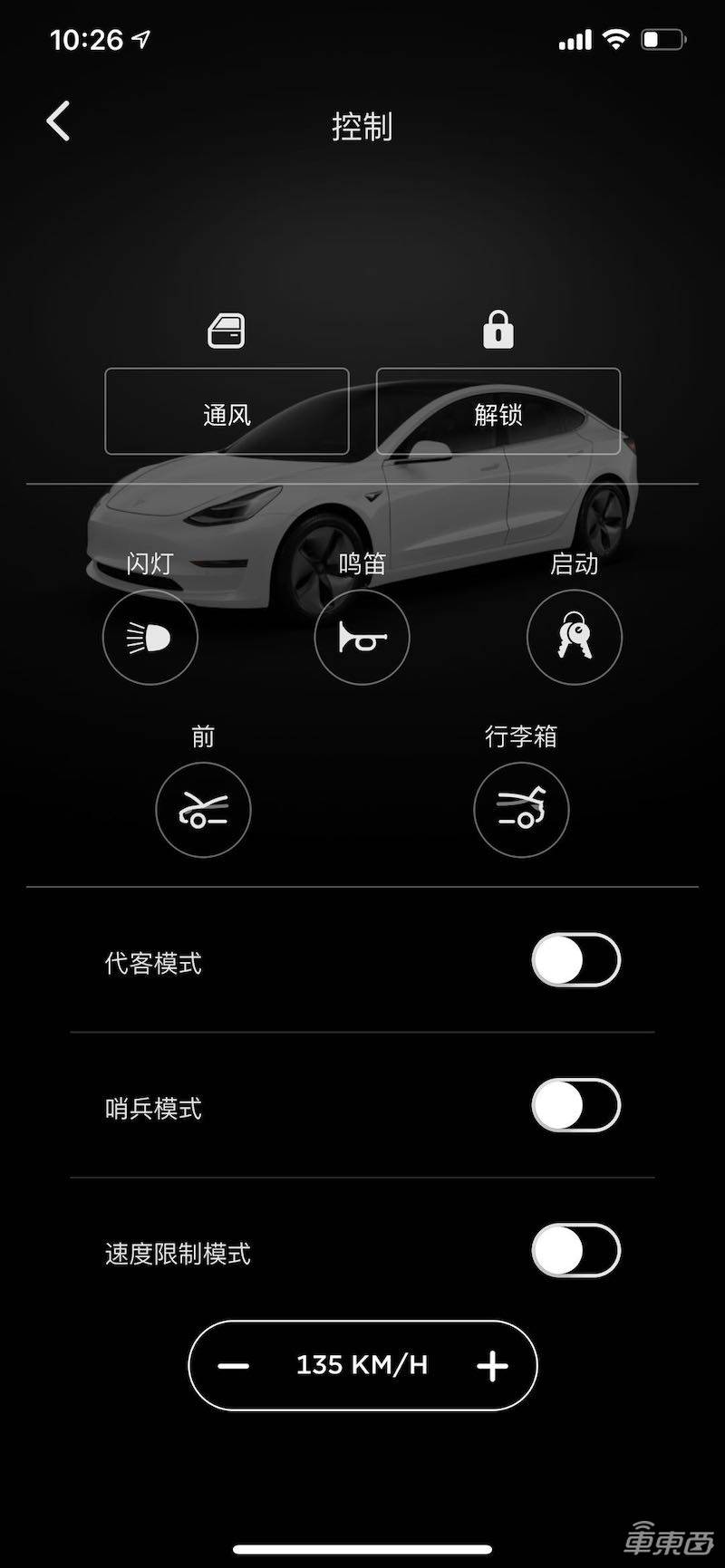The width and height of the screenshot is (725, 1568).
Task: Open the frunk via the 前 hood icon
Action: point(203,810)
